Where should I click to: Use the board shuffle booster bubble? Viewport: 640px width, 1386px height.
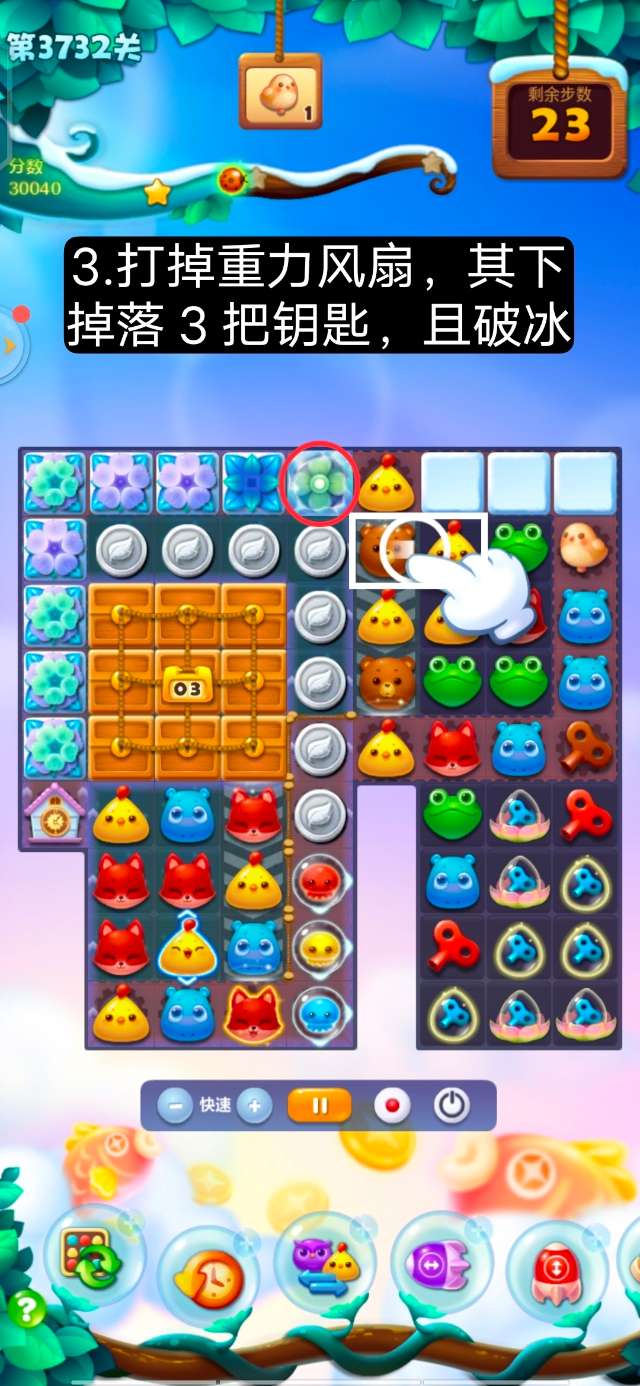pos(92,1254)
